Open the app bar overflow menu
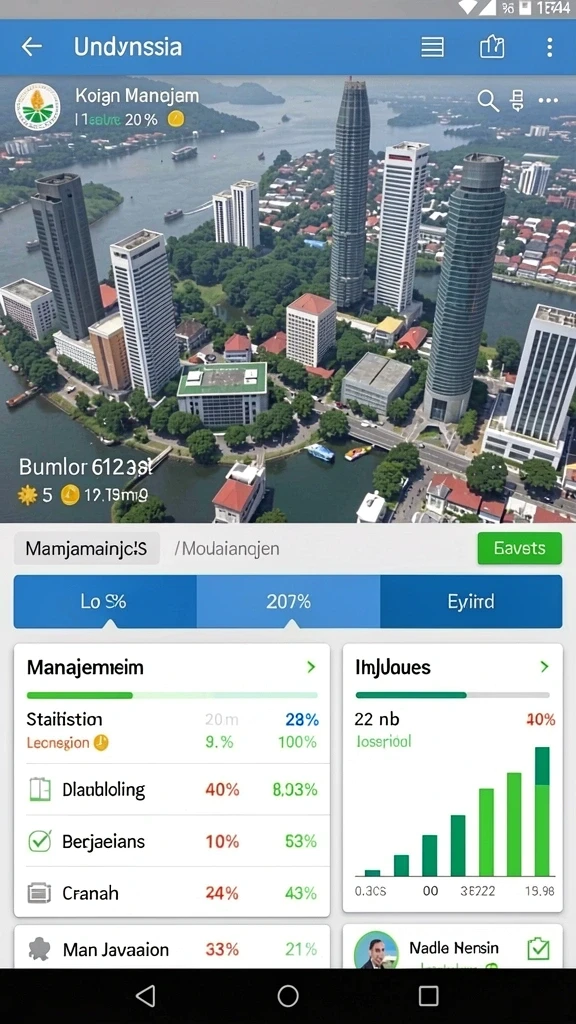The height and width of the screenshot is (1024, 576). (549, 47)
